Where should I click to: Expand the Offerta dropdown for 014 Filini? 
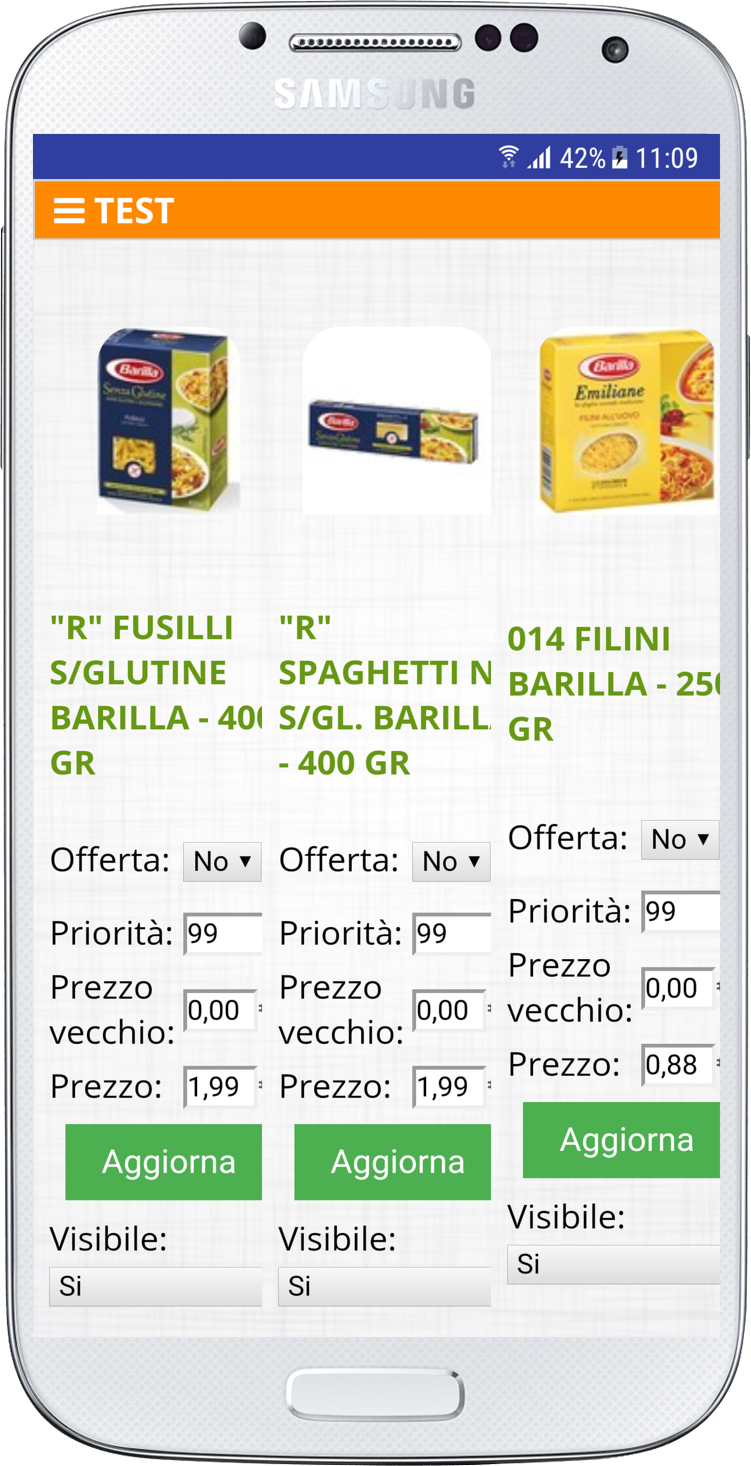(679, 839)
